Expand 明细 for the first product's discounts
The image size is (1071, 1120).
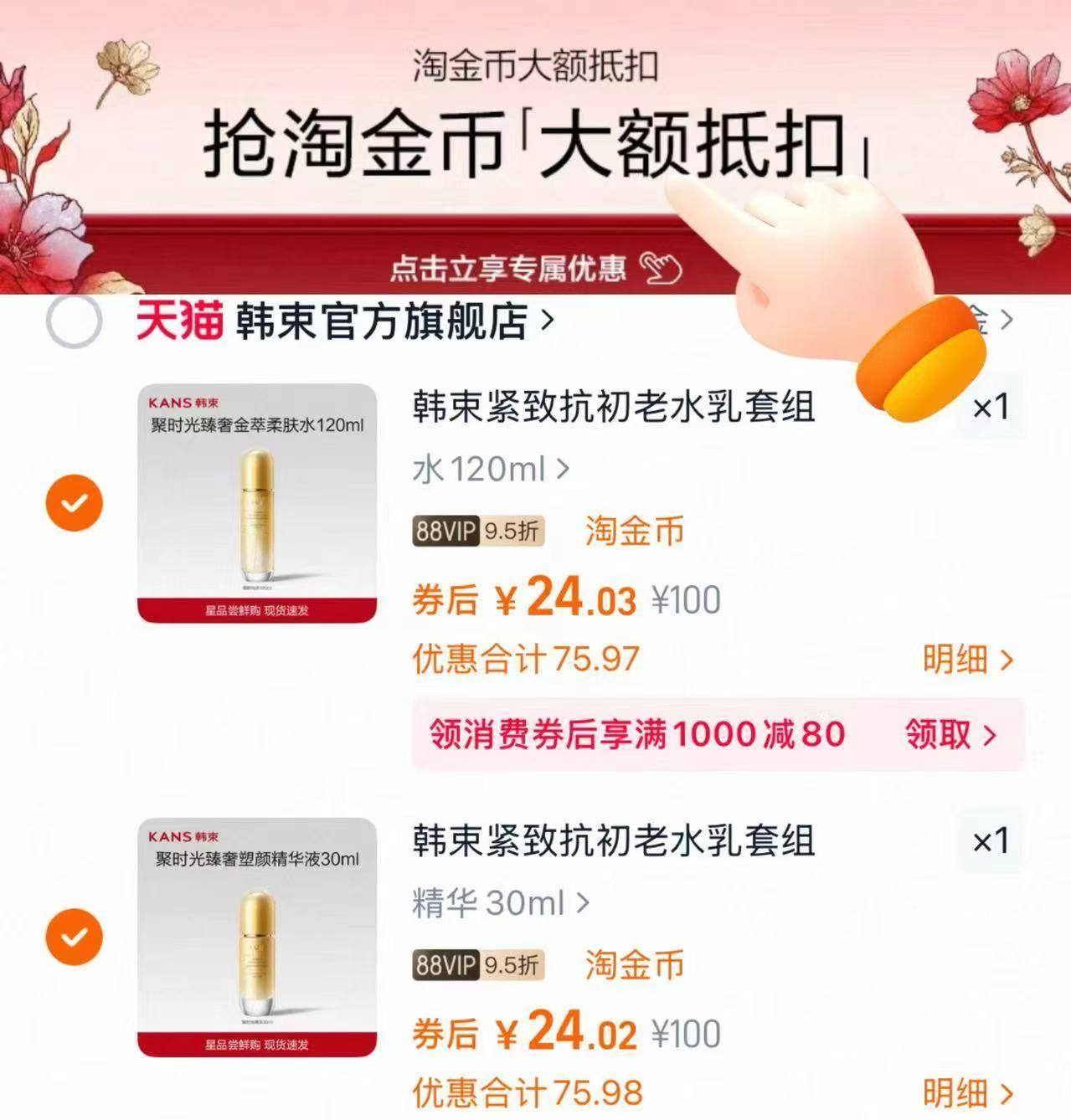[x=967, y=660]
